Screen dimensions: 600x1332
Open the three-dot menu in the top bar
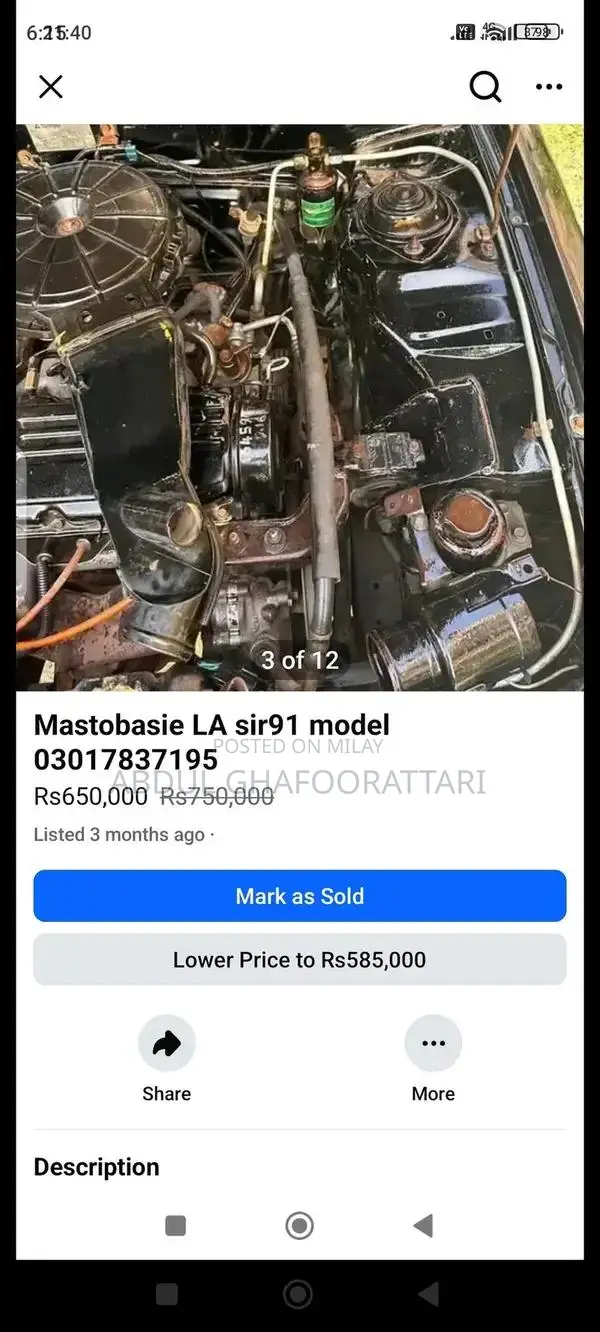[549, 87]
